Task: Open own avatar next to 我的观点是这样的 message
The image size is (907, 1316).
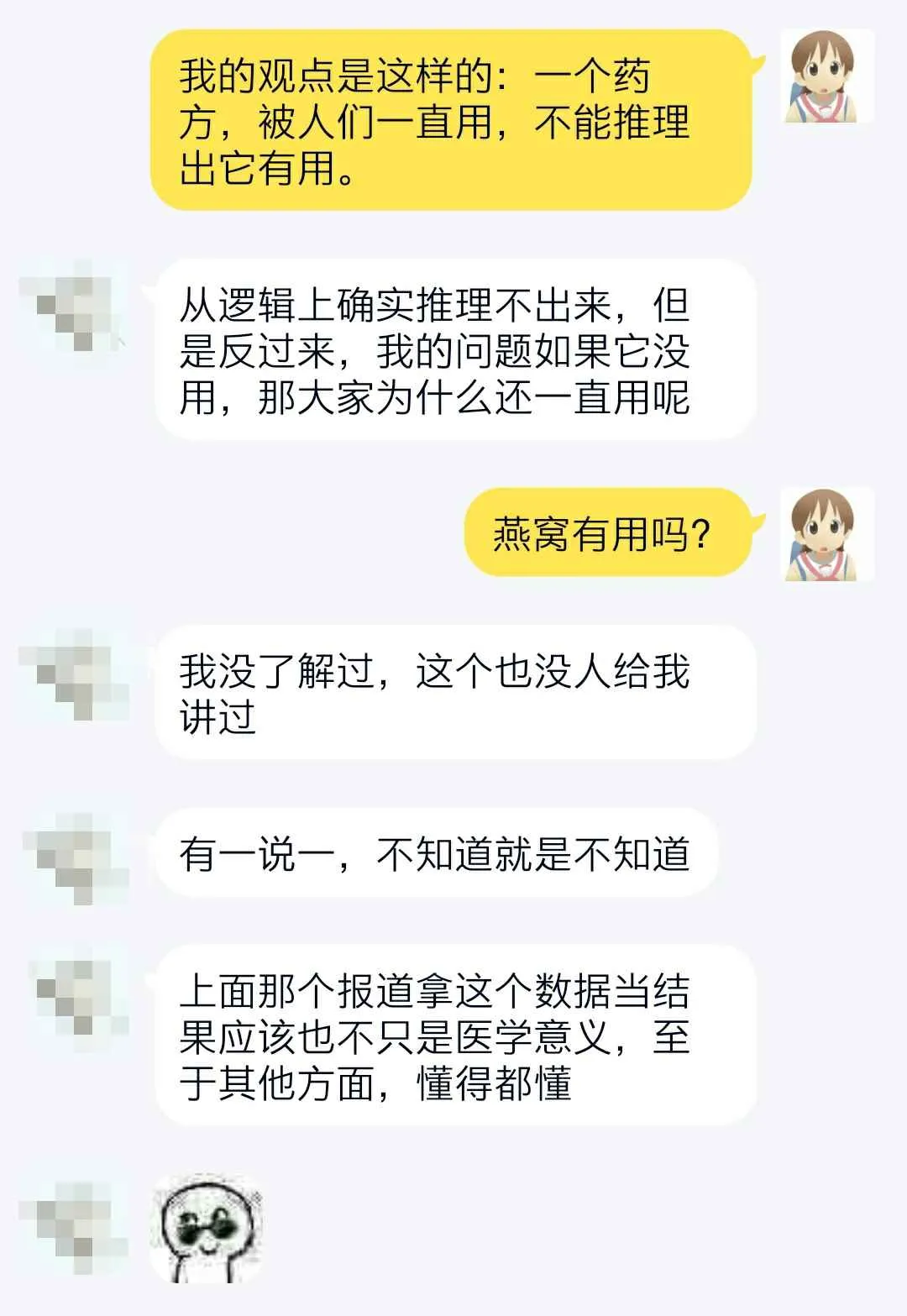Action: pos(826,76)
